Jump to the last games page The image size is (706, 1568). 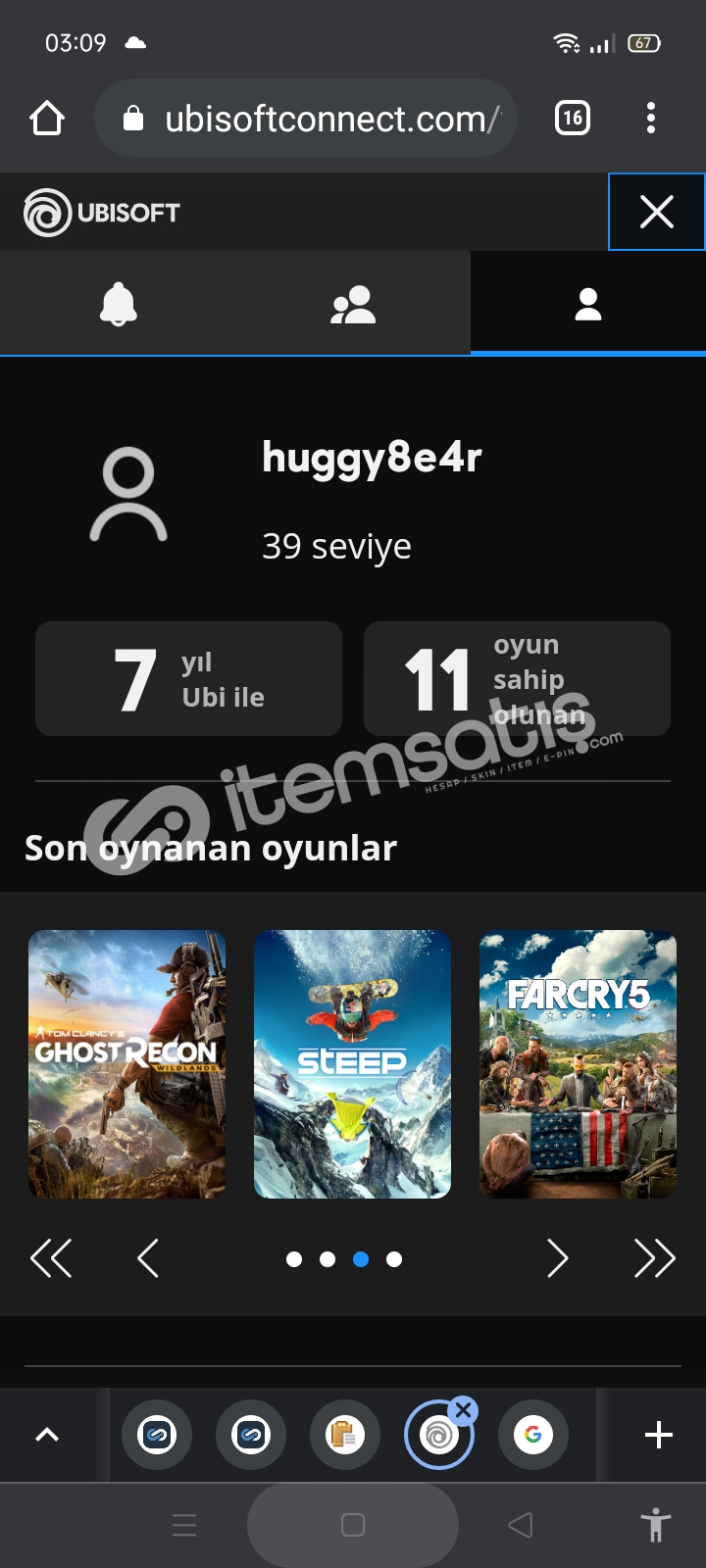click(655, 1258)
